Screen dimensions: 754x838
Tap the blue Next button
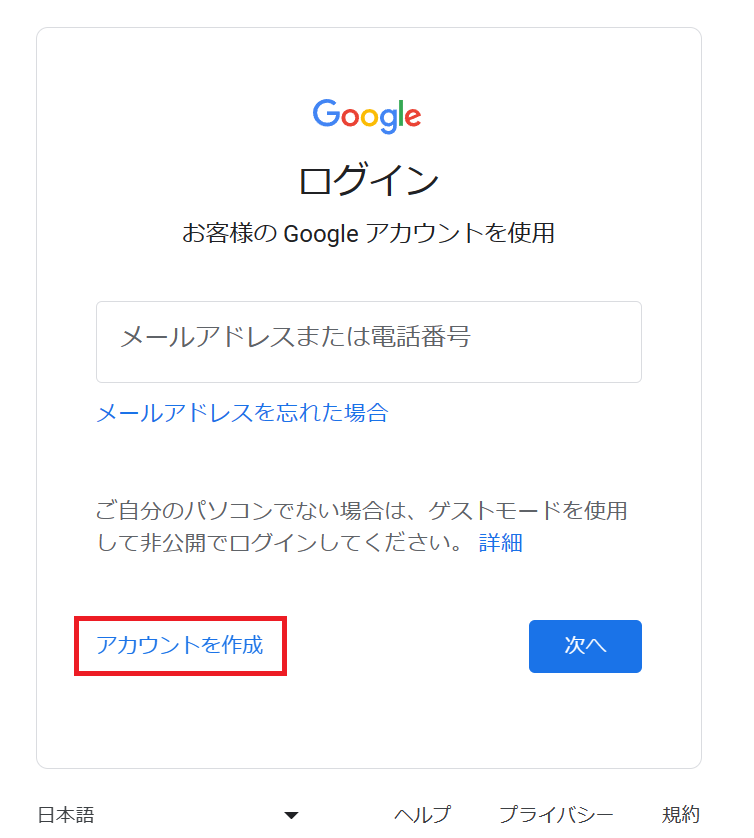[x=584, y=646]
